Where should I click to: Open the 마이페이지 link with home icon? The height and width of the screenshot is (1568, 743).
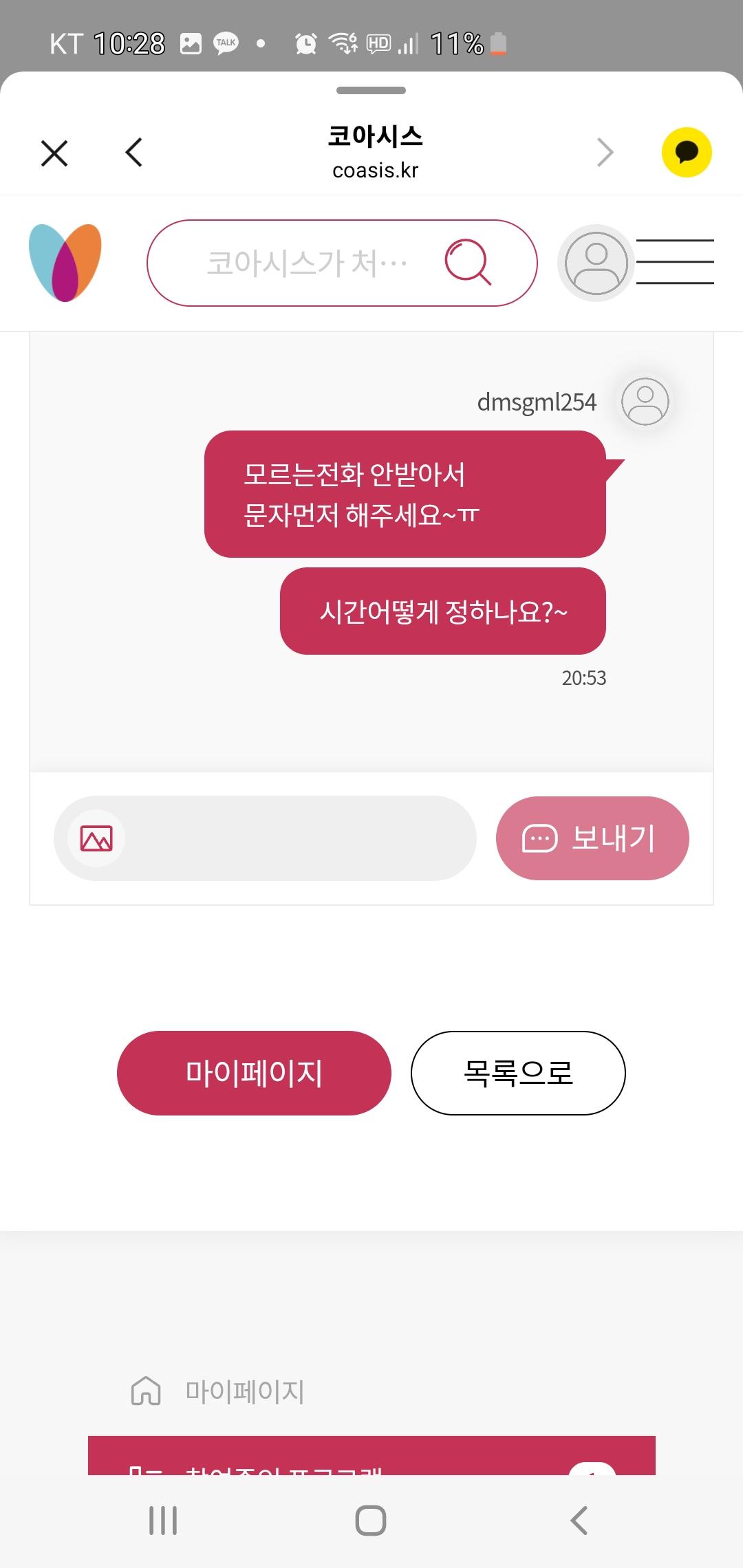219,1391
